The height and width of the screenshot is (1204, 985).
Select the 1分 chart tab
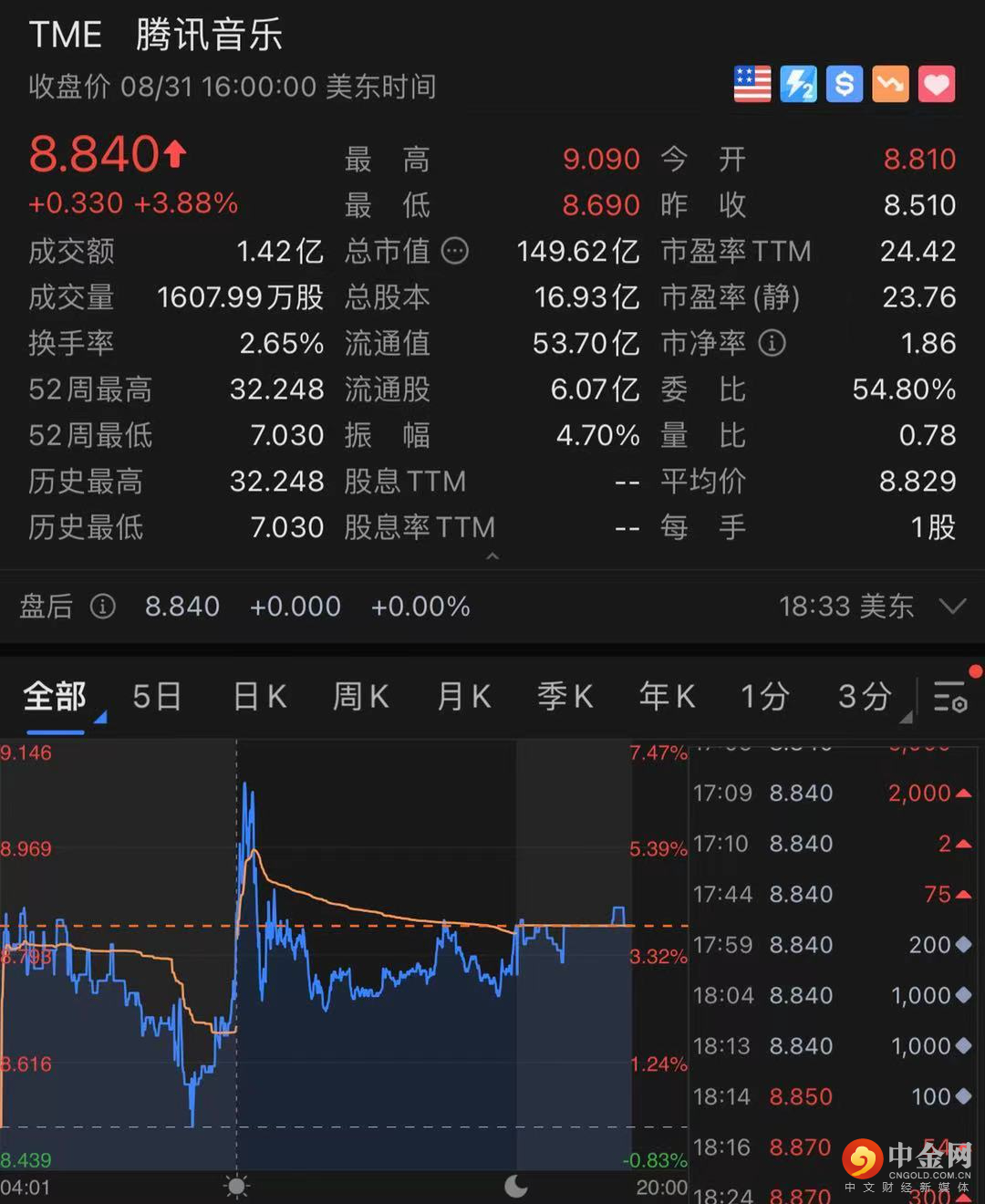click(x=764, y=697)
